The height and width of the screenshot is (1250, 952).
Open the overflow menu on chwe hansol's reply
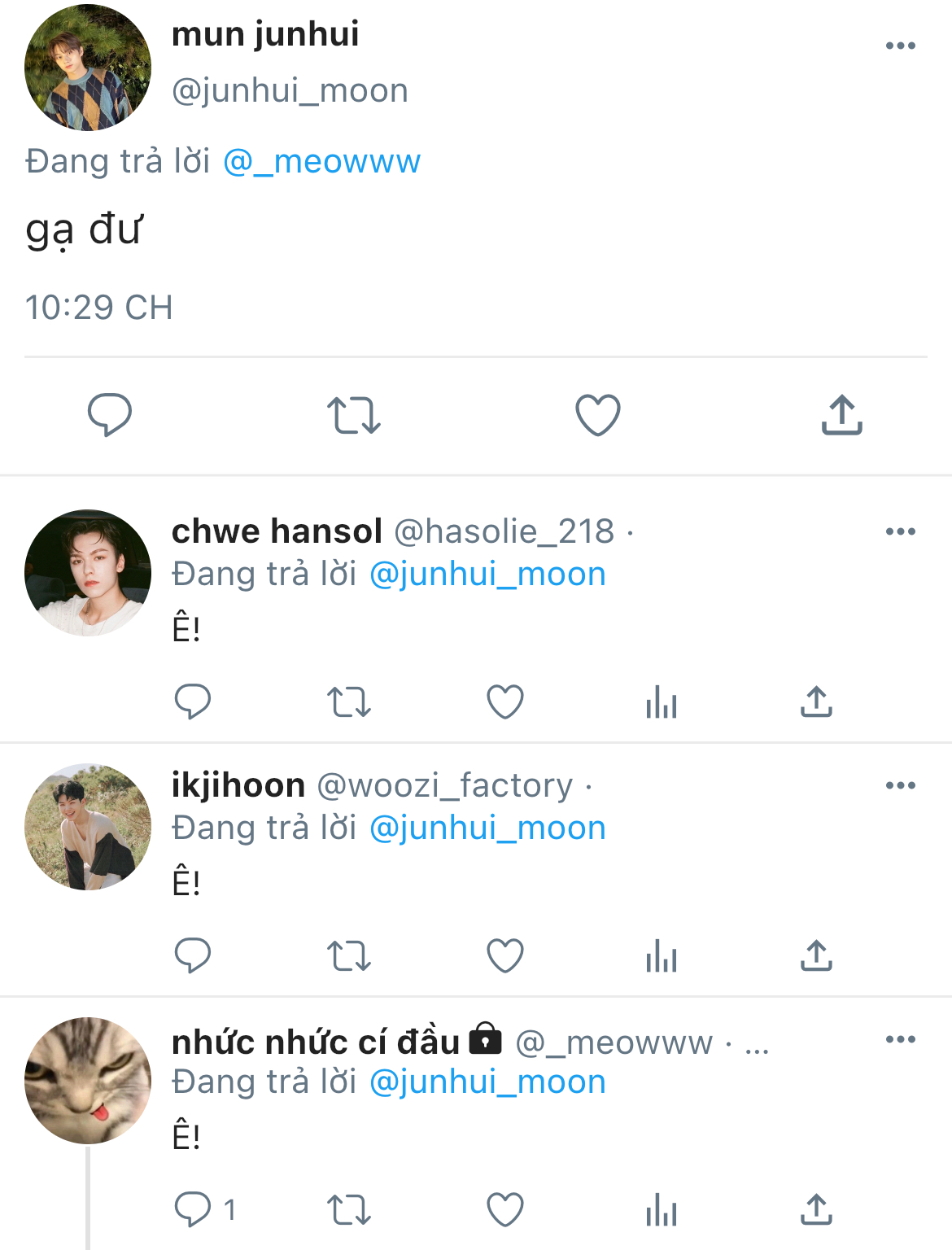(901, 531)
